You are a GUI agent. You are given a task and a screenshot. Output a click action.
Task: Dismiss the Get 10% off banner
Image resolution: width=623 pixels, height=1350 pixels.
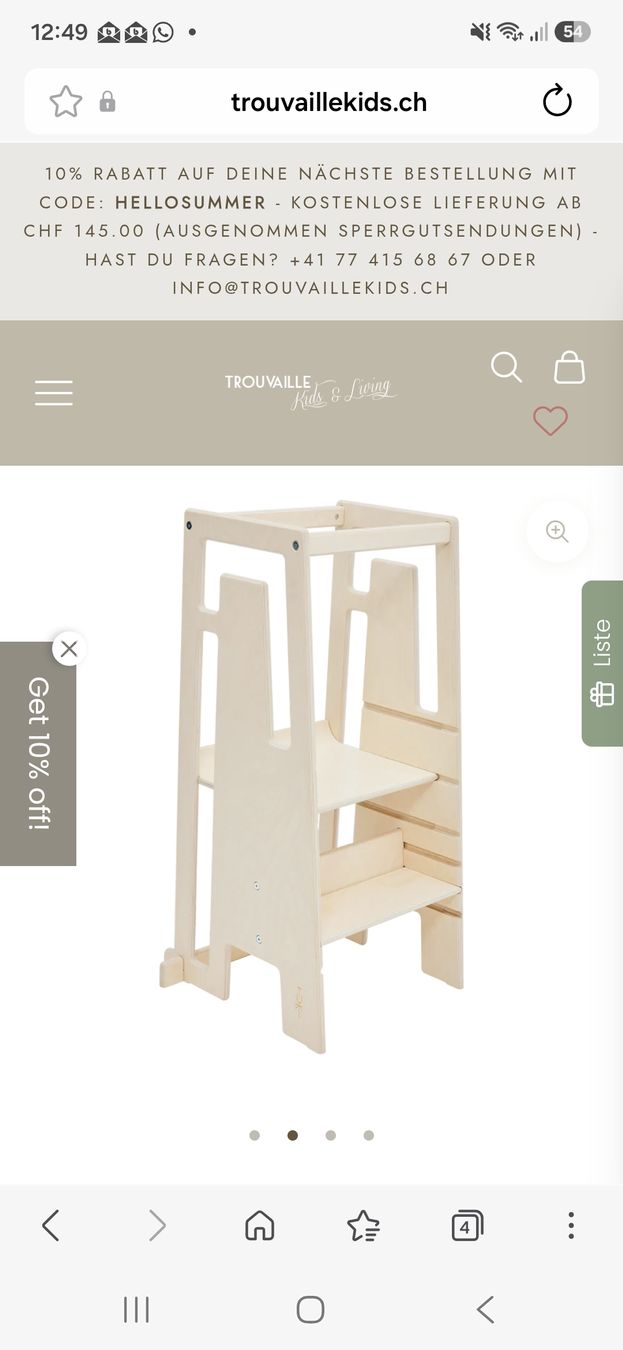68,649
